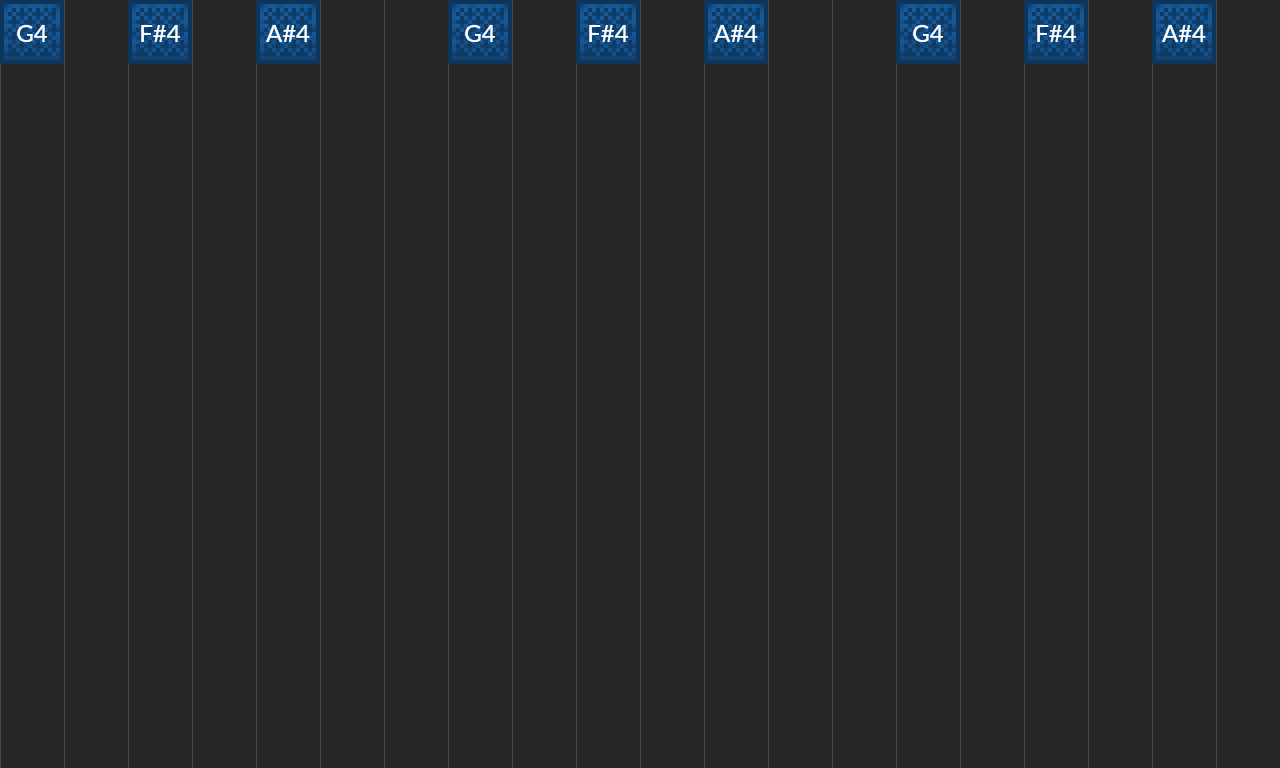
Task: Pick the third F#4 note block
Action: click(1056, 32)
